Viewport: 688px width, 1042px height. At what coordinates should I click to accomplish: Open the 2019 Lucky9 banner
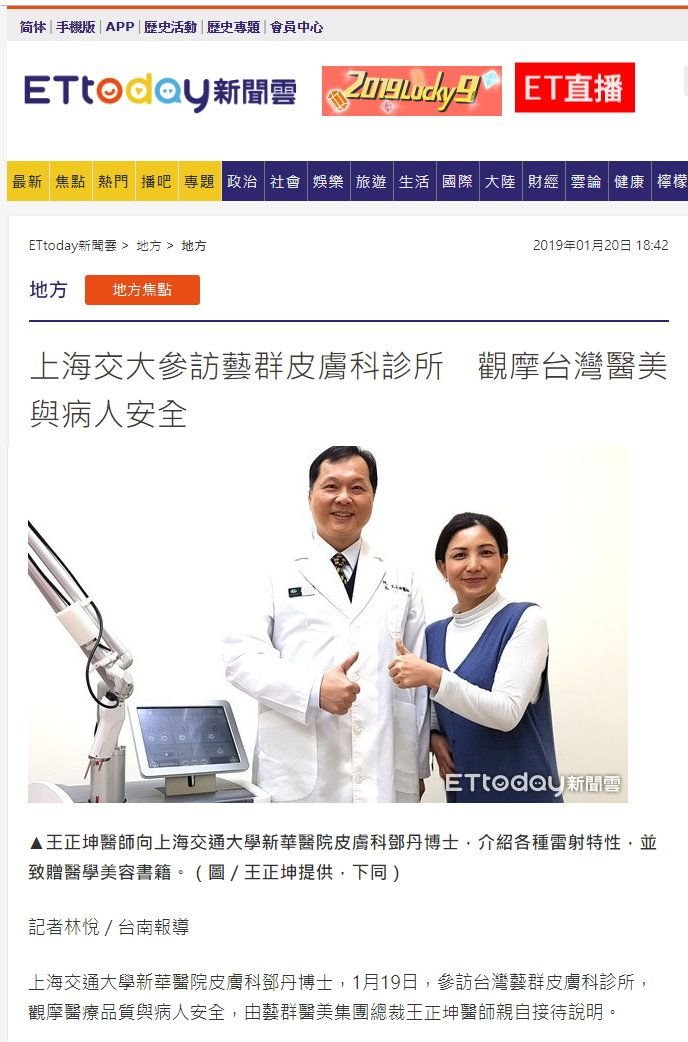click(x=411, y=91)
